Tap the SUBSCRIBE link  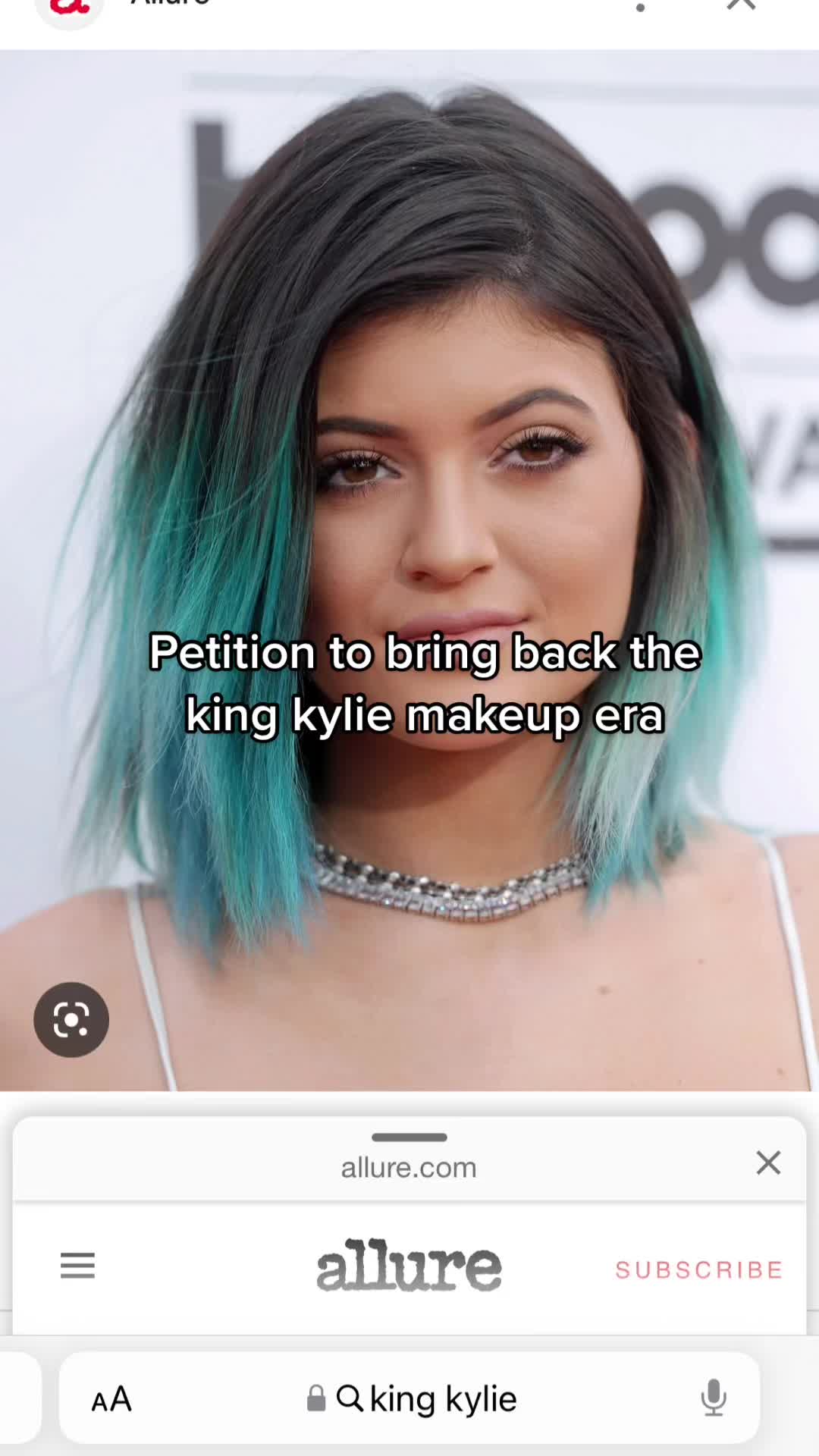pyautogui.click(x=699, y=1269)
